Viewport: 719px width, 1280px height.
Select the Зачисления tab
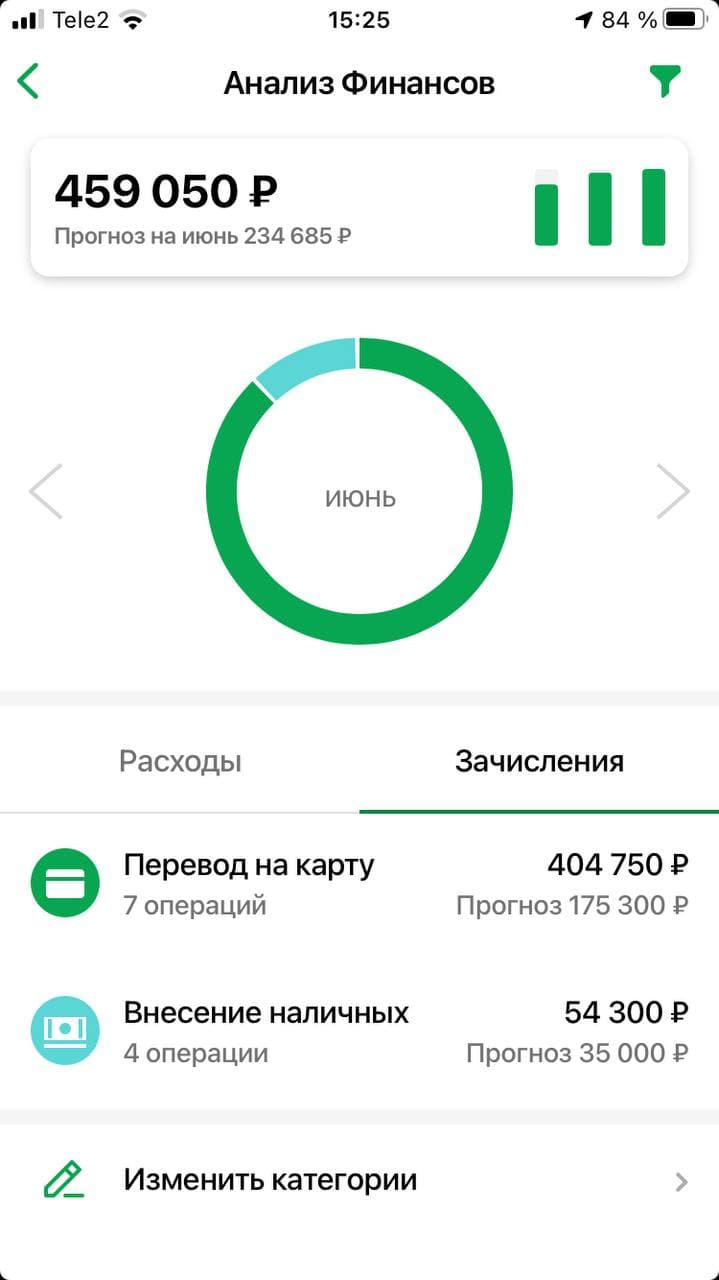coord(539,762)
